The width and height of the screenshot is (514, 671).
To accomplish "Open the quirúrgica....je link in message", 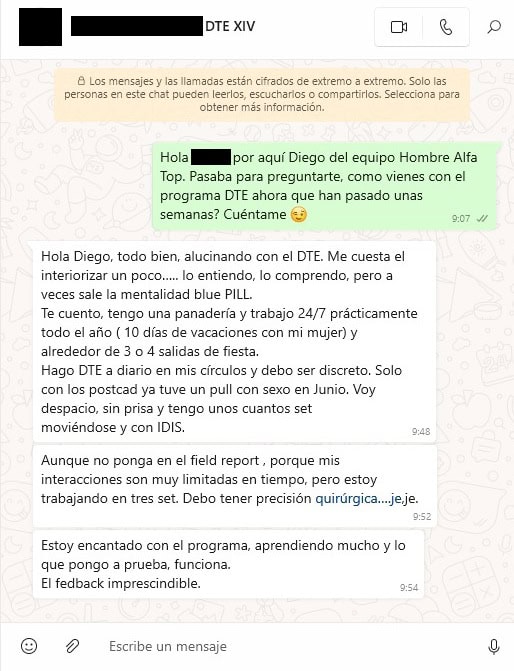I will click(358, 499).
